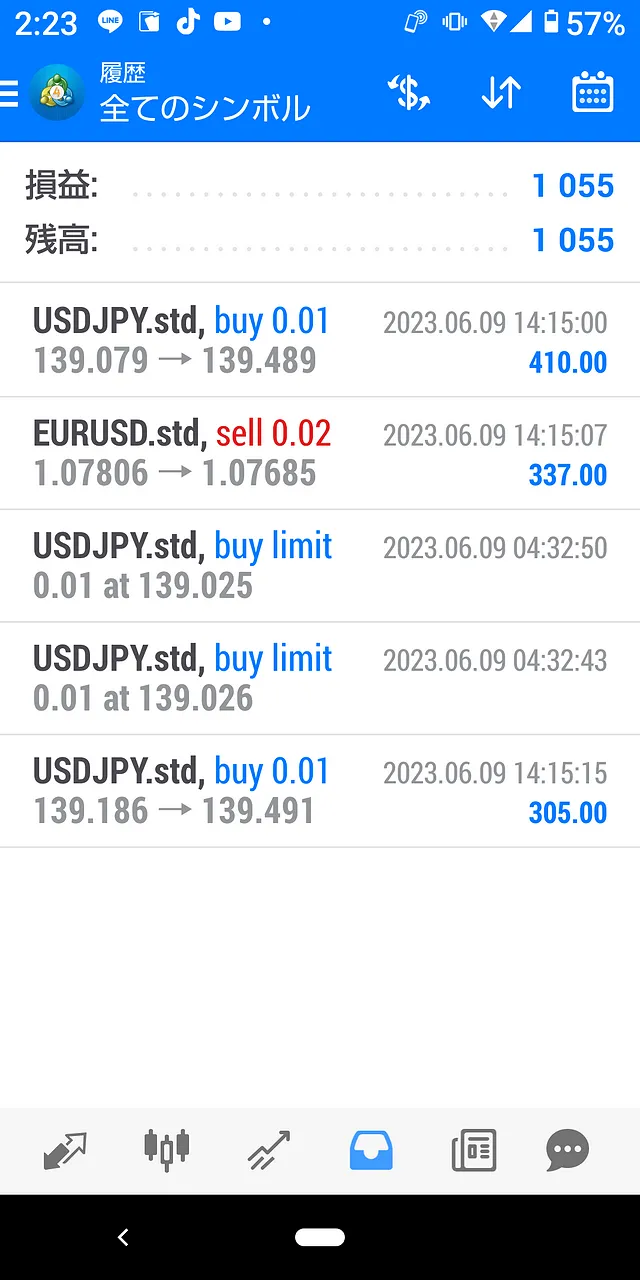Open the hamburger drawer menu
This screenshot has width=640, height=1280.
(9, 94)
